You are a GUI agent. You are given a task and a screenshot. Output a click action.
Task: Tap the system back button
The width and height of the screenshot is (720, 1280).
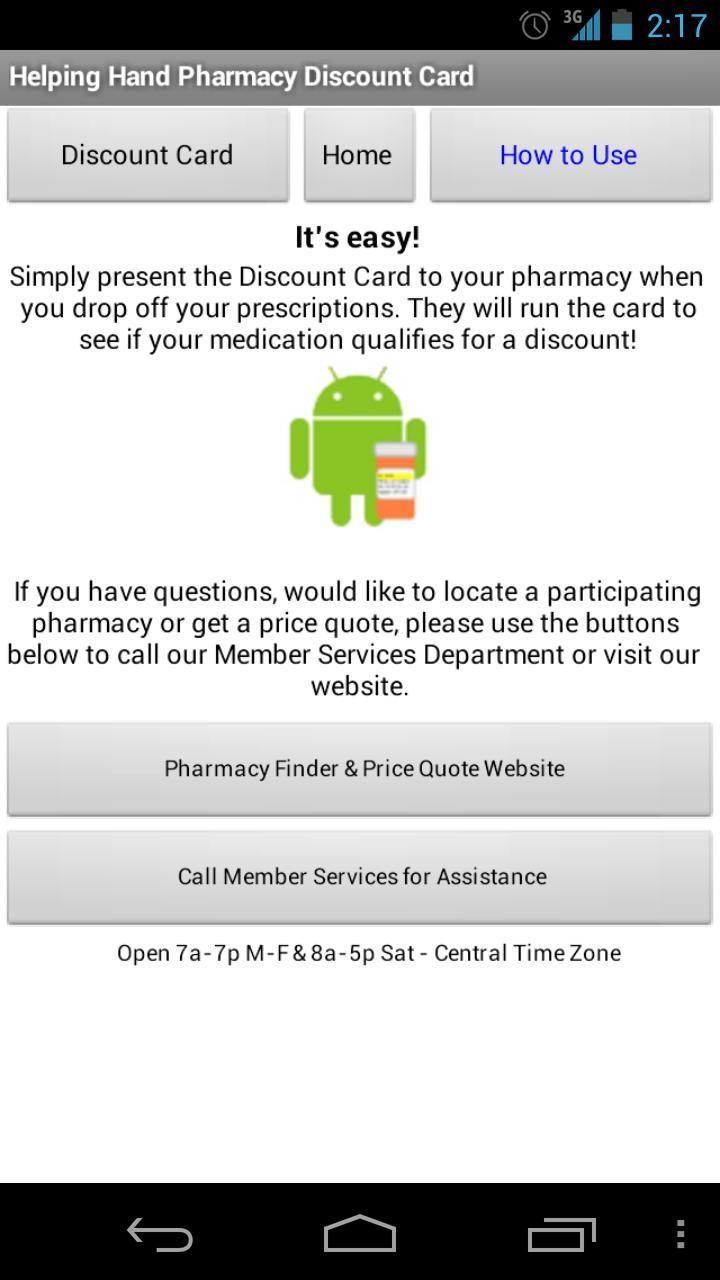(x=160, y=1234)
